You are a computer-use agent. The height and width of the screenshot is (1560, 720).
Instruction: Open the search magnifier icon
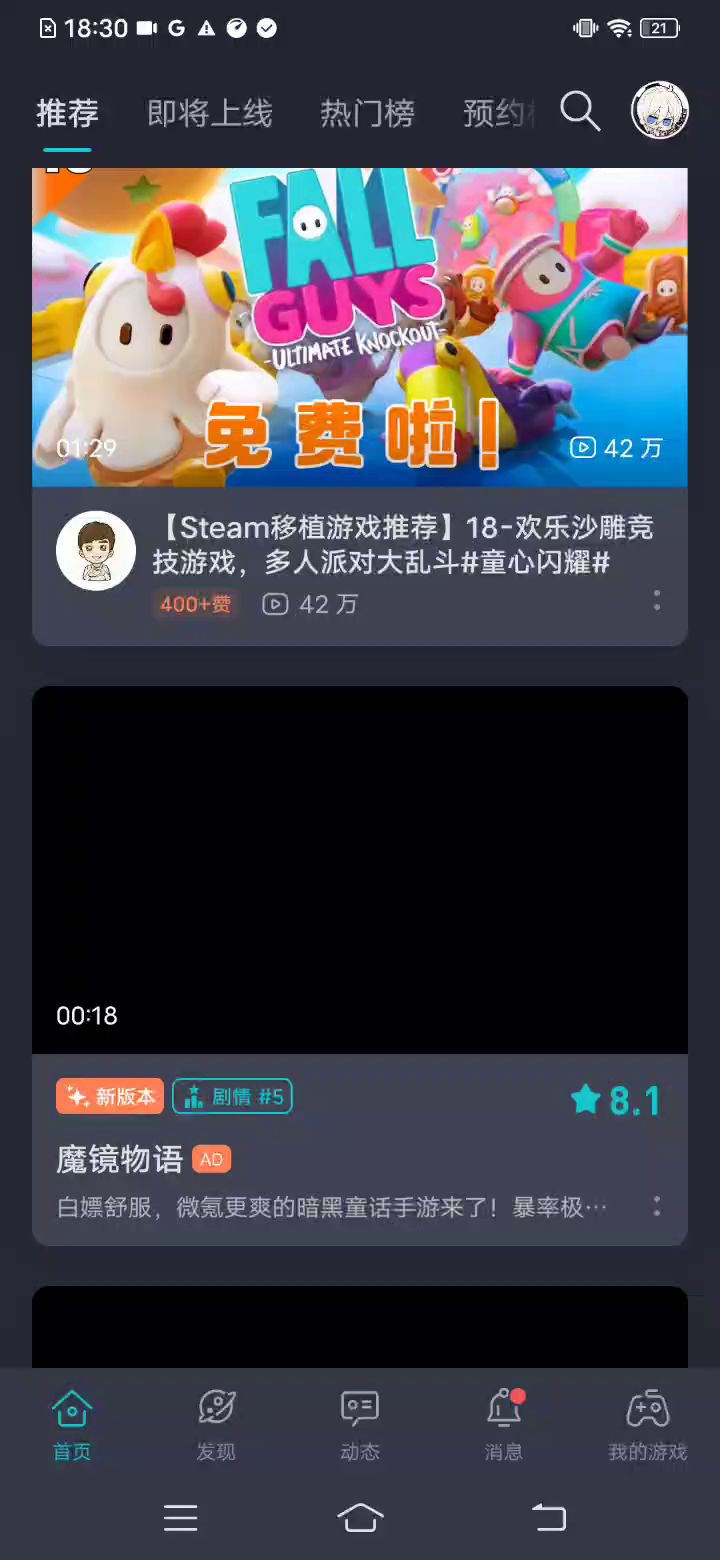pyautogui.click(x=580, y=112)
